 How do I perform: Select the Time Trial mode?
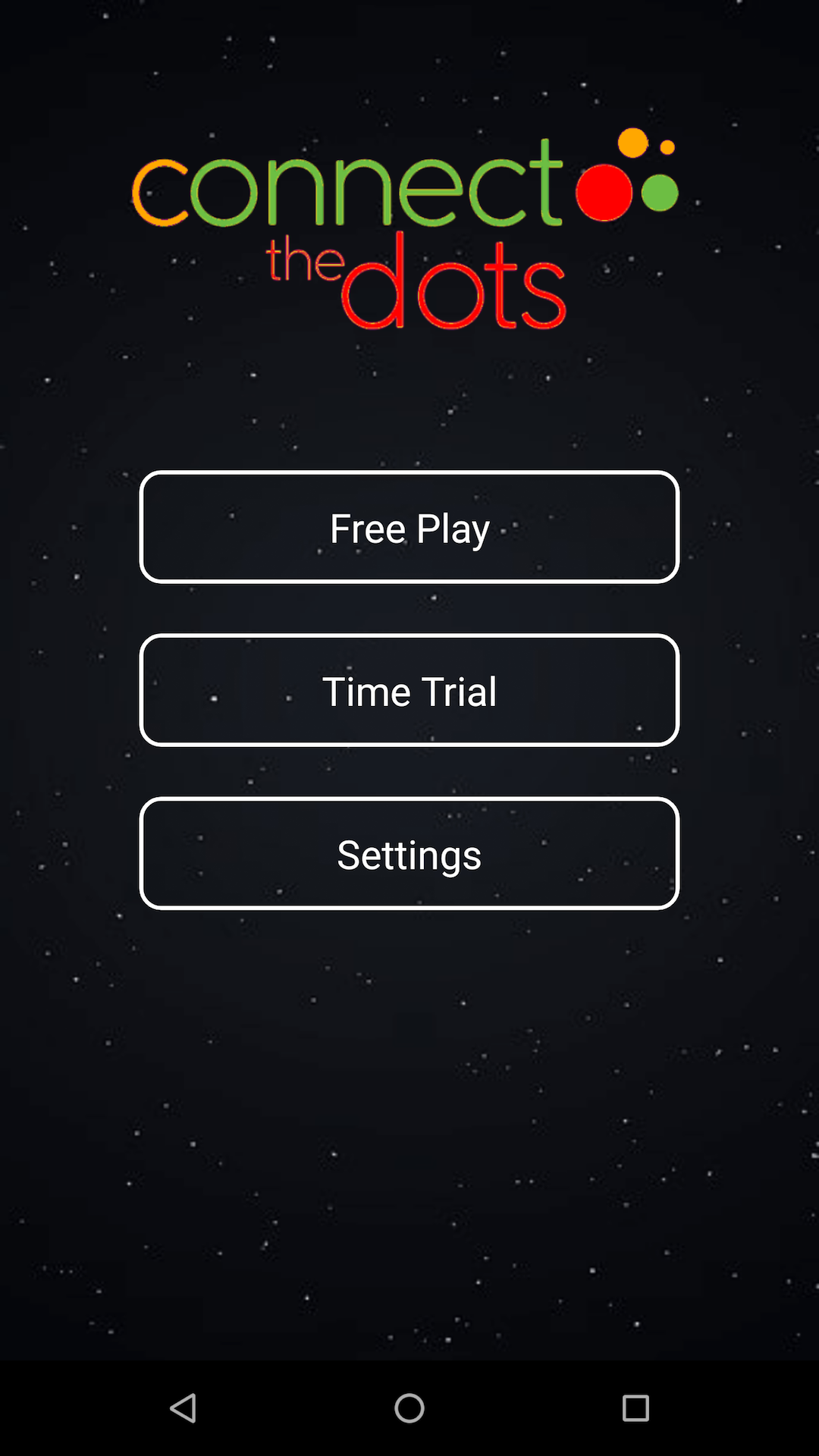click(x=409, y=691)
